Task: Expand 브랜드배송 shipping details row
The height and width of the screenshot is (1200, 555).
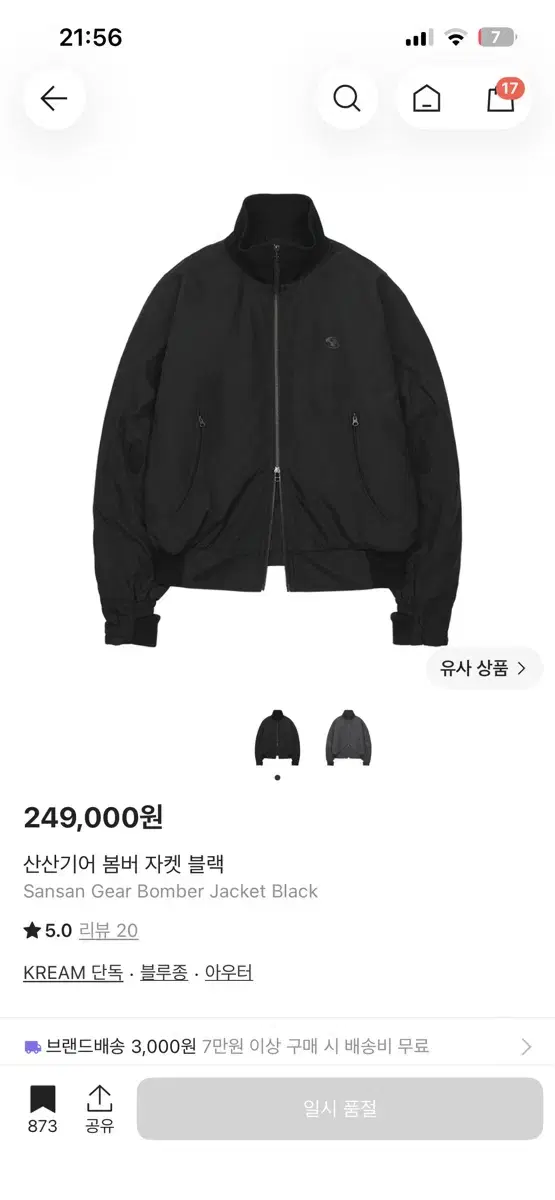Action: pos(277,1046)
